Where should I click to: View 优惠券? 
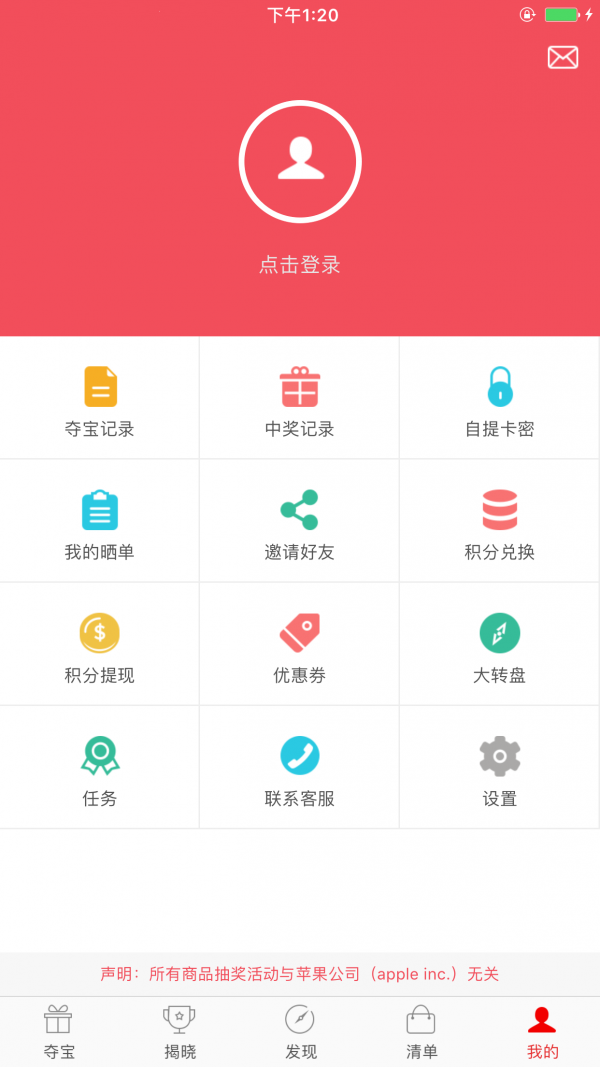300,645
